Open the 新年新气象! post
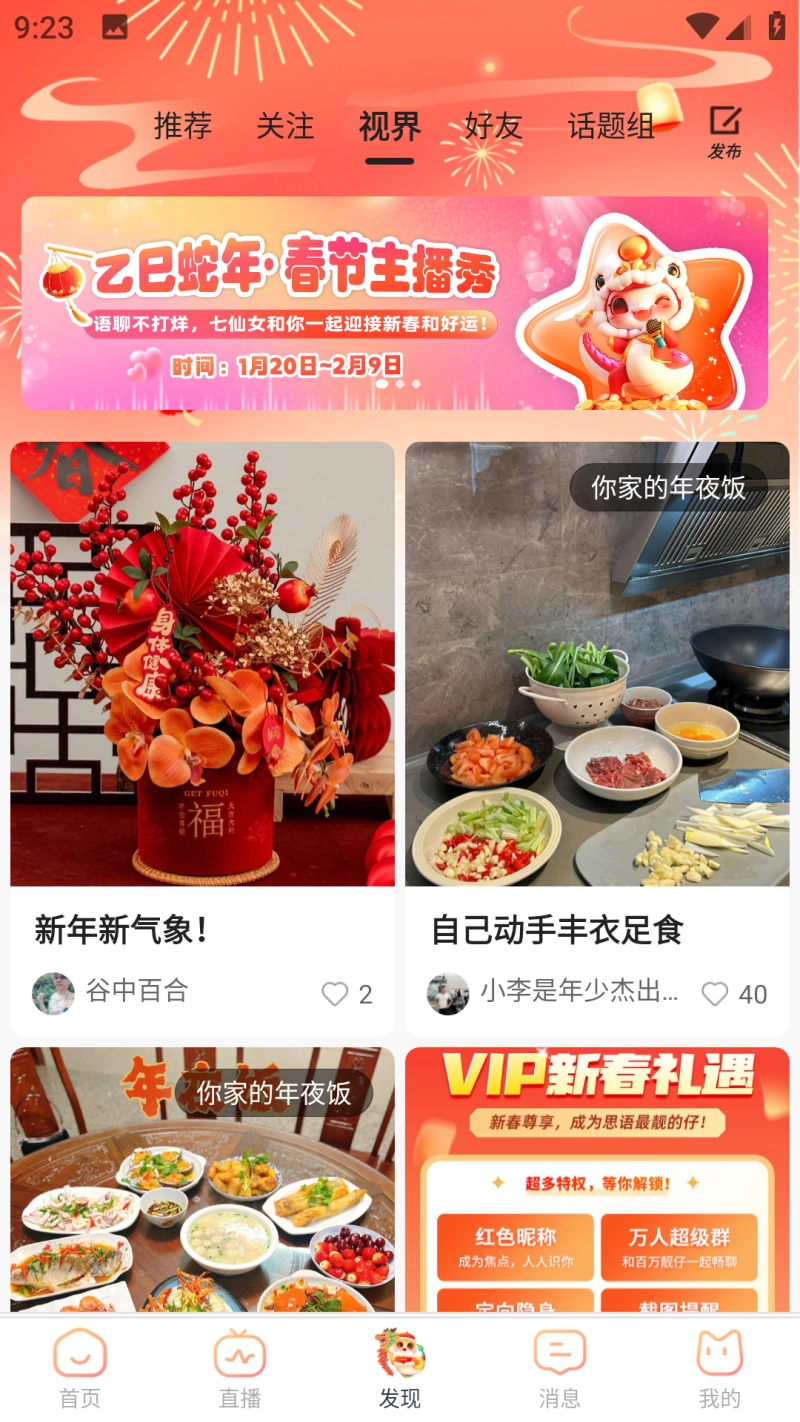 click(x=202, y=664)
